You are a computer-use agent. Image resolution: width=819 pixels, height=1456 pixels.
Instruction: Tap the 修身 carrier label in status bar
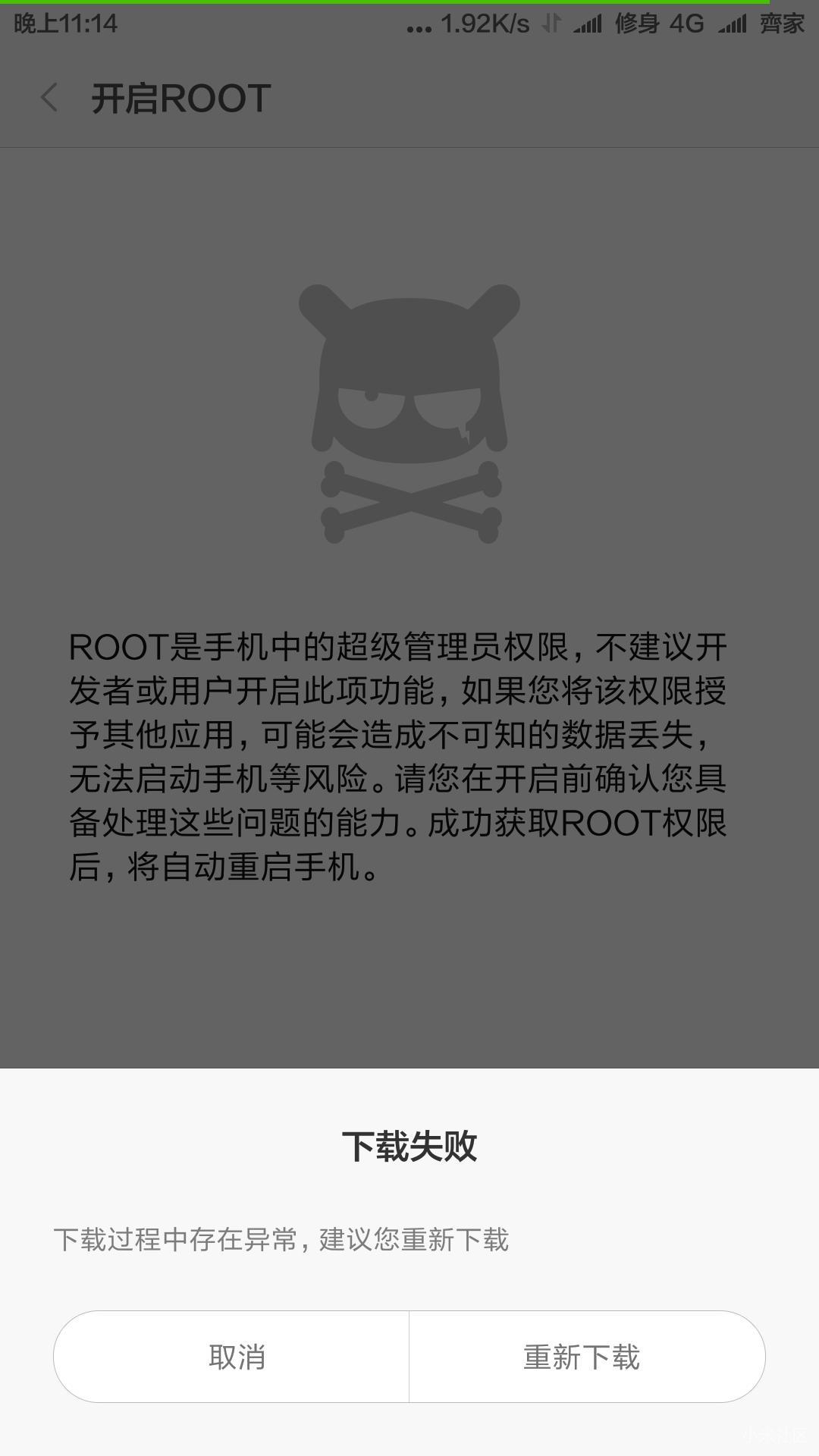point(637,24)
